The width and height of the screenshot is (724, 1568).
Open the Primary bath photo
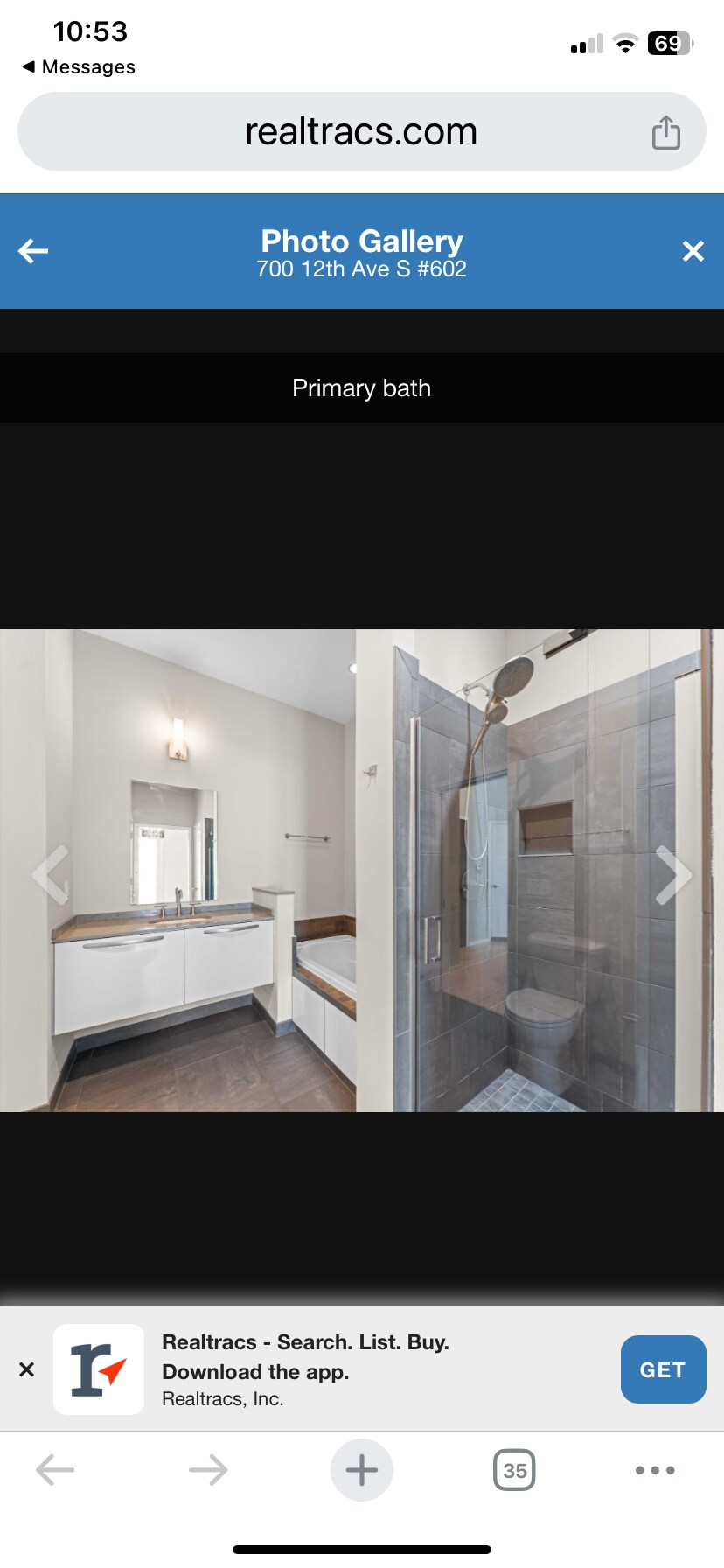(x=361, y=871)
